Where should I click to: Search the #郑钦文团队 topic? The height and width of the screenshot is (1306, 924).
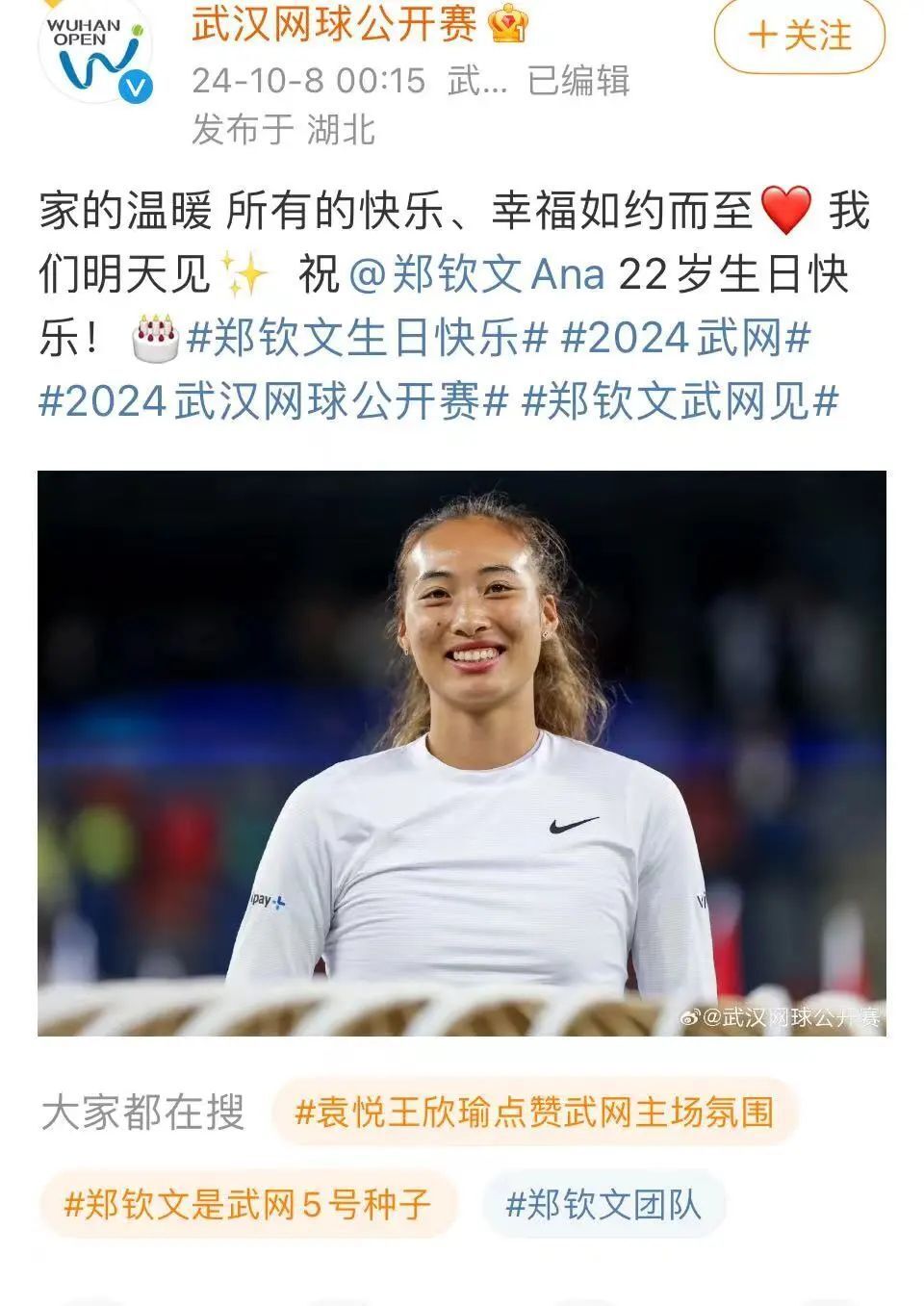pos(603,1204)
